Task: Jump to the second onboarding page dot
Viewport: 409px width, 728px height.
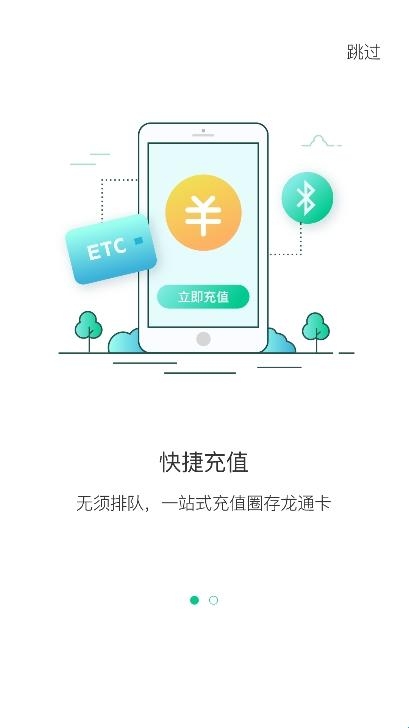Action: point(213,600)
